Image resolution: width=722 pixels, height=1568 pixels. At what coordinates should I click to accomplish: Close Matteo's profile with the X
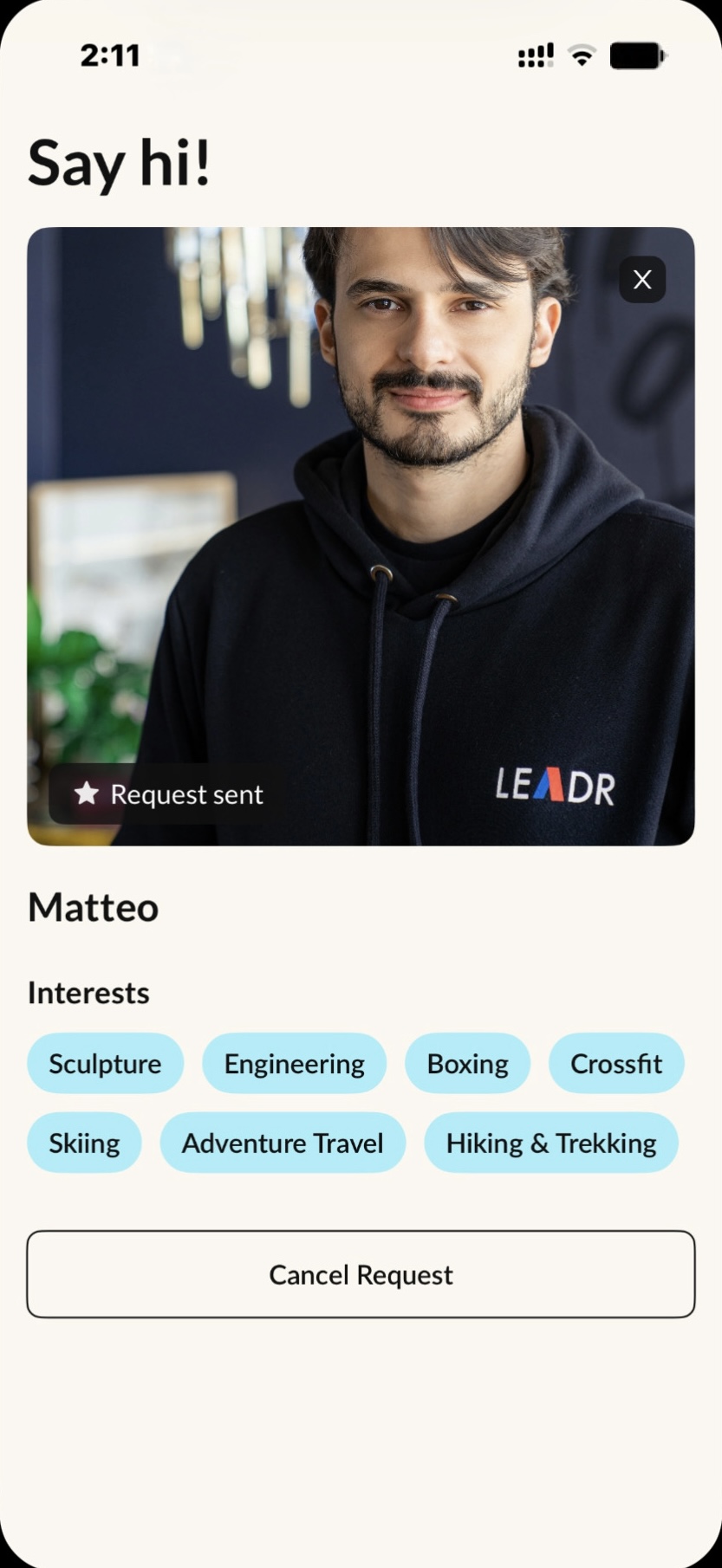click(x=642, y=279)
